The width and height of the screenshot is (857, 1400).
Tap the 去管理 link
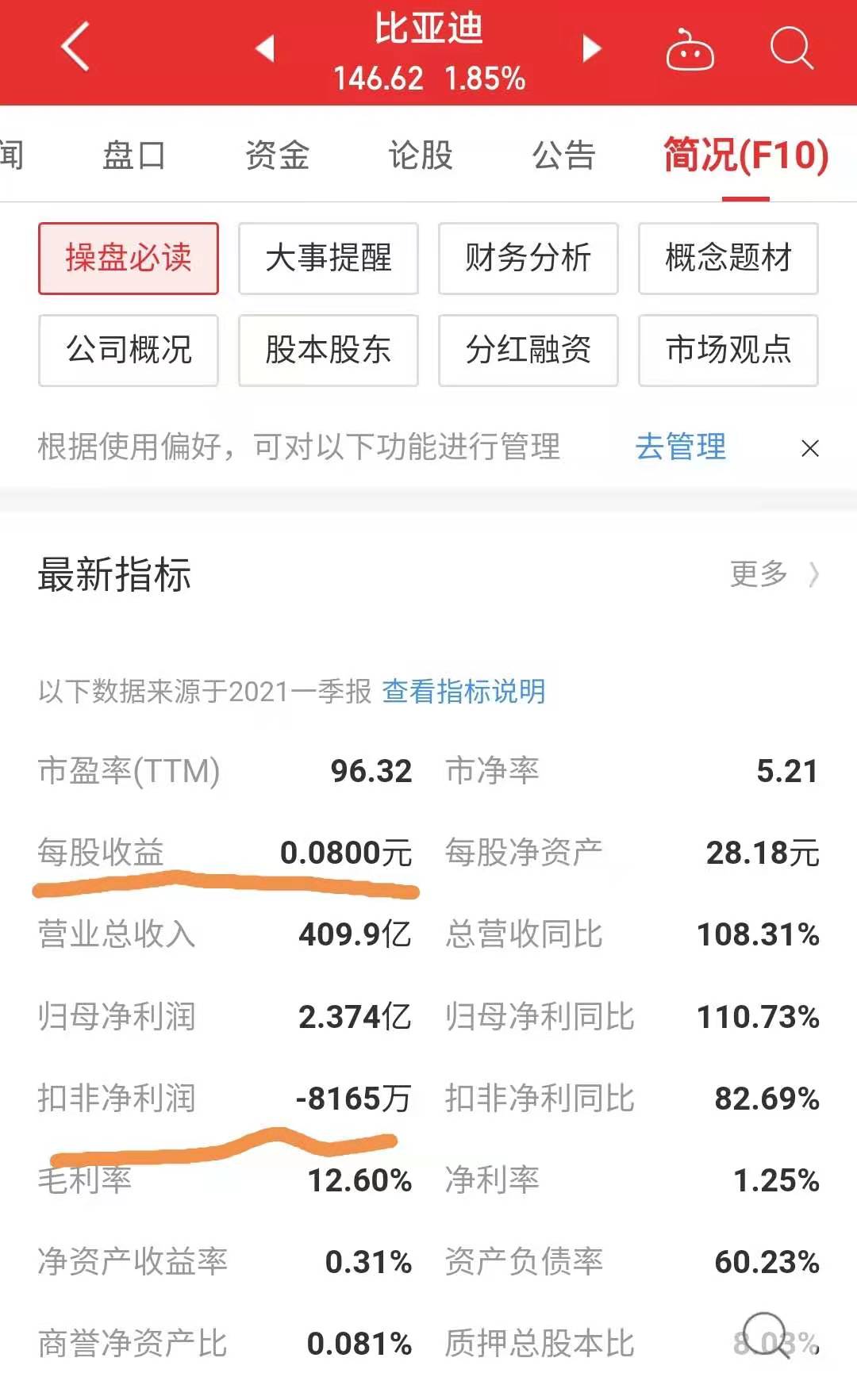[681, 447]
